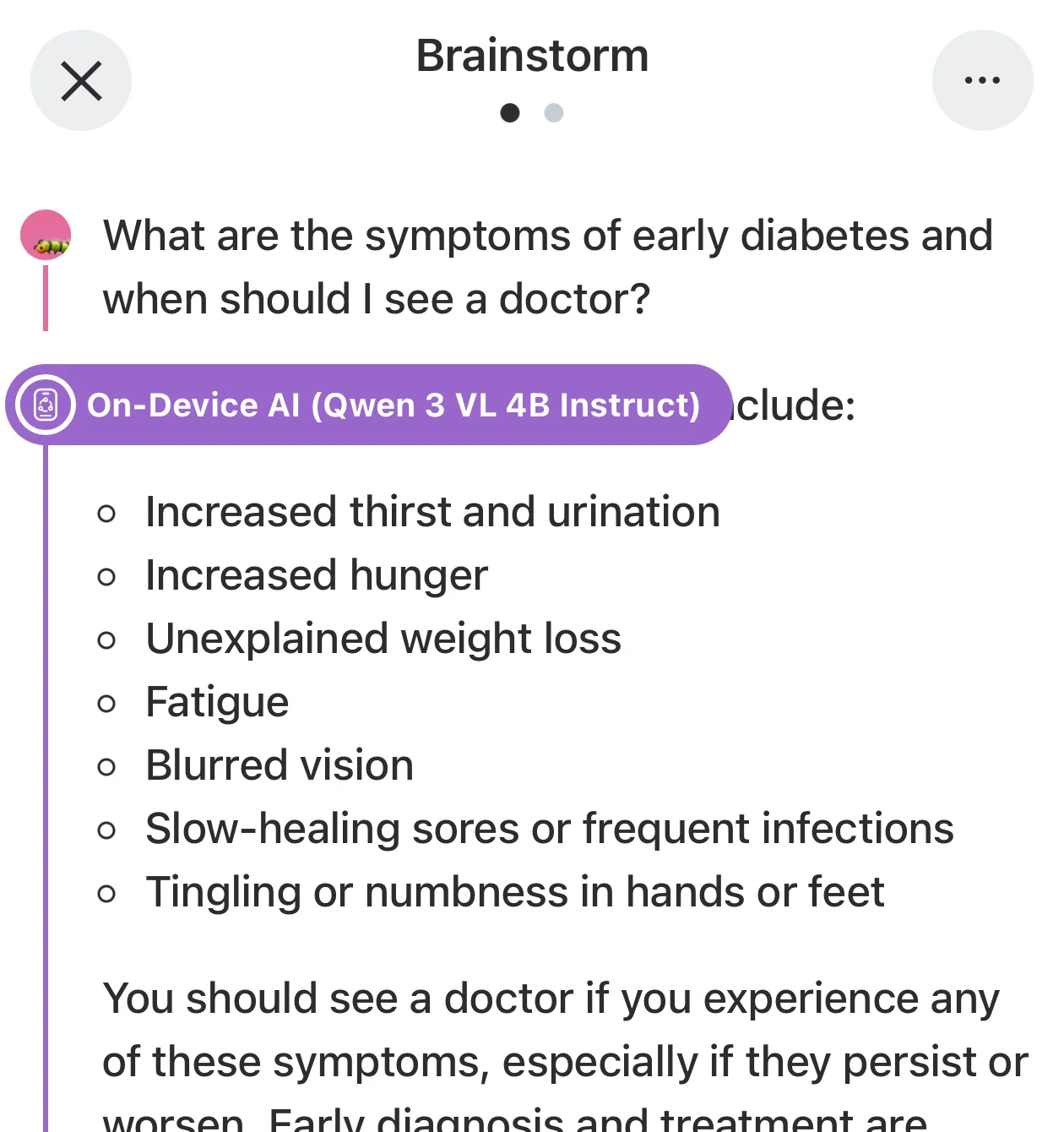Viewport: 1064px width, 1132px height.
Task: Click the filled first page dot
Action: (510, 112)
